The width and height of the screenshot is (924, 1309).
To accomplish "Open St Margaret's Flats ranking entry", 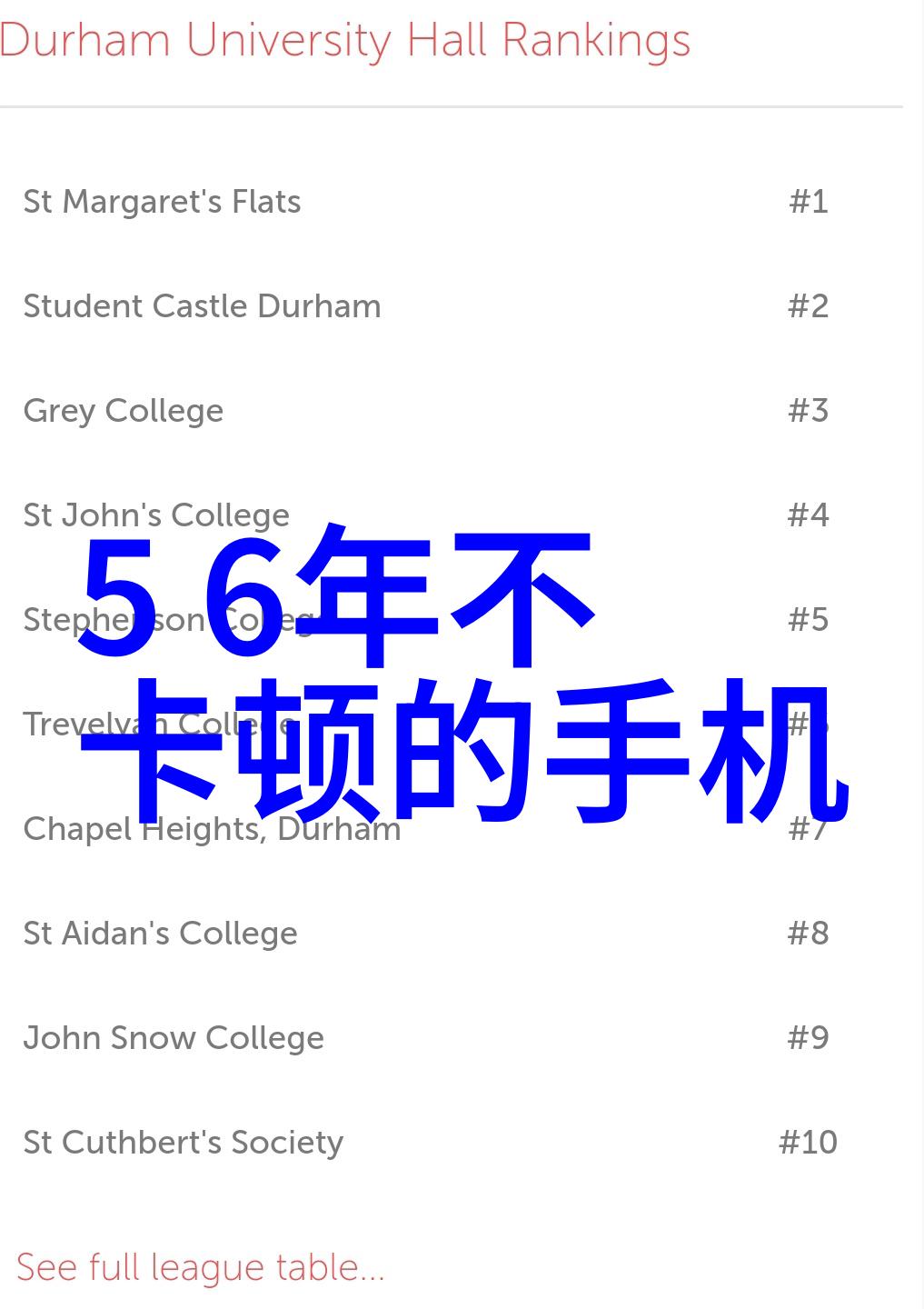I will [162, 202].
